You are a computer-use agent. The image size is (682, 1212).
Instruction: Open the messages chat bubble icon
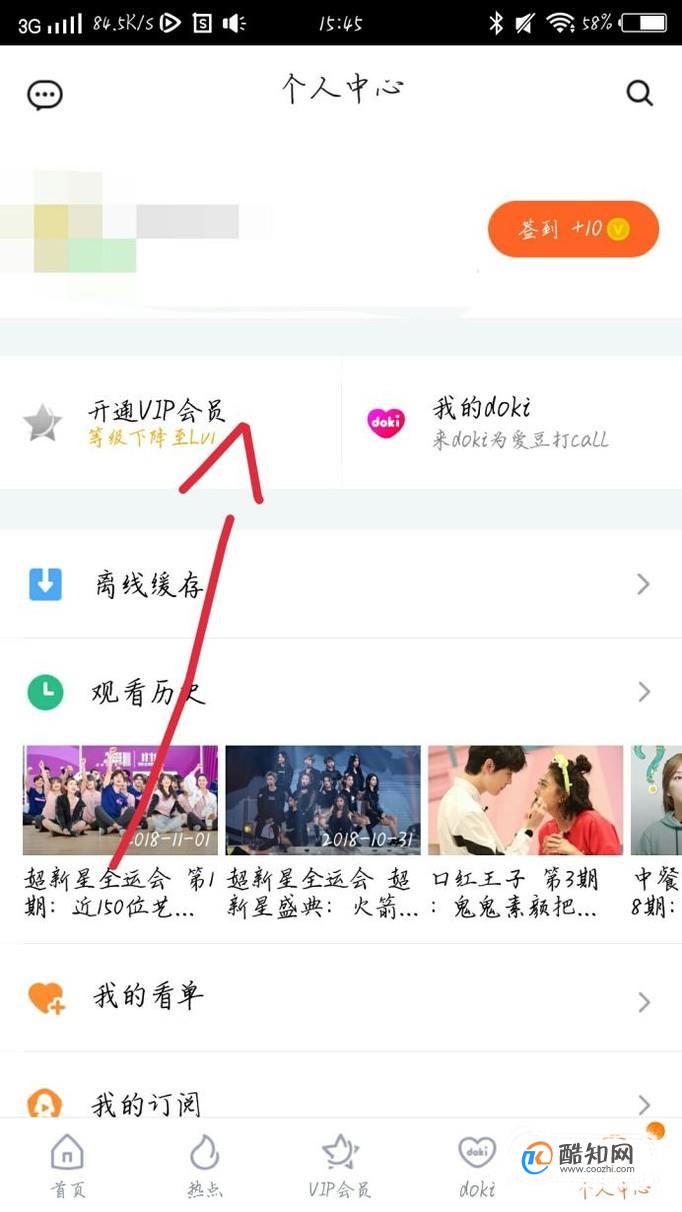click(45, 95)
